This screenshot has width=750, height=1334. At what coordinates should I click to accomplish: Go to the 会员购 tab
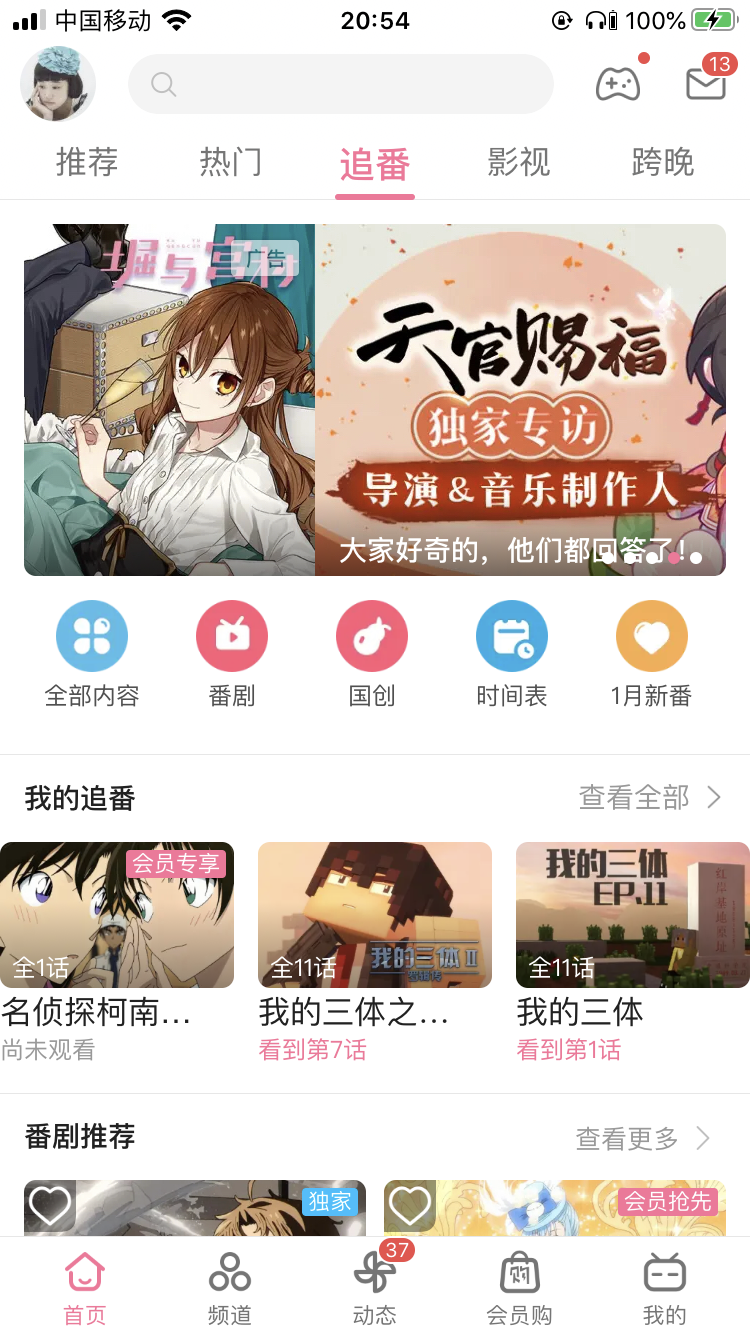[x=519, y=1288]
